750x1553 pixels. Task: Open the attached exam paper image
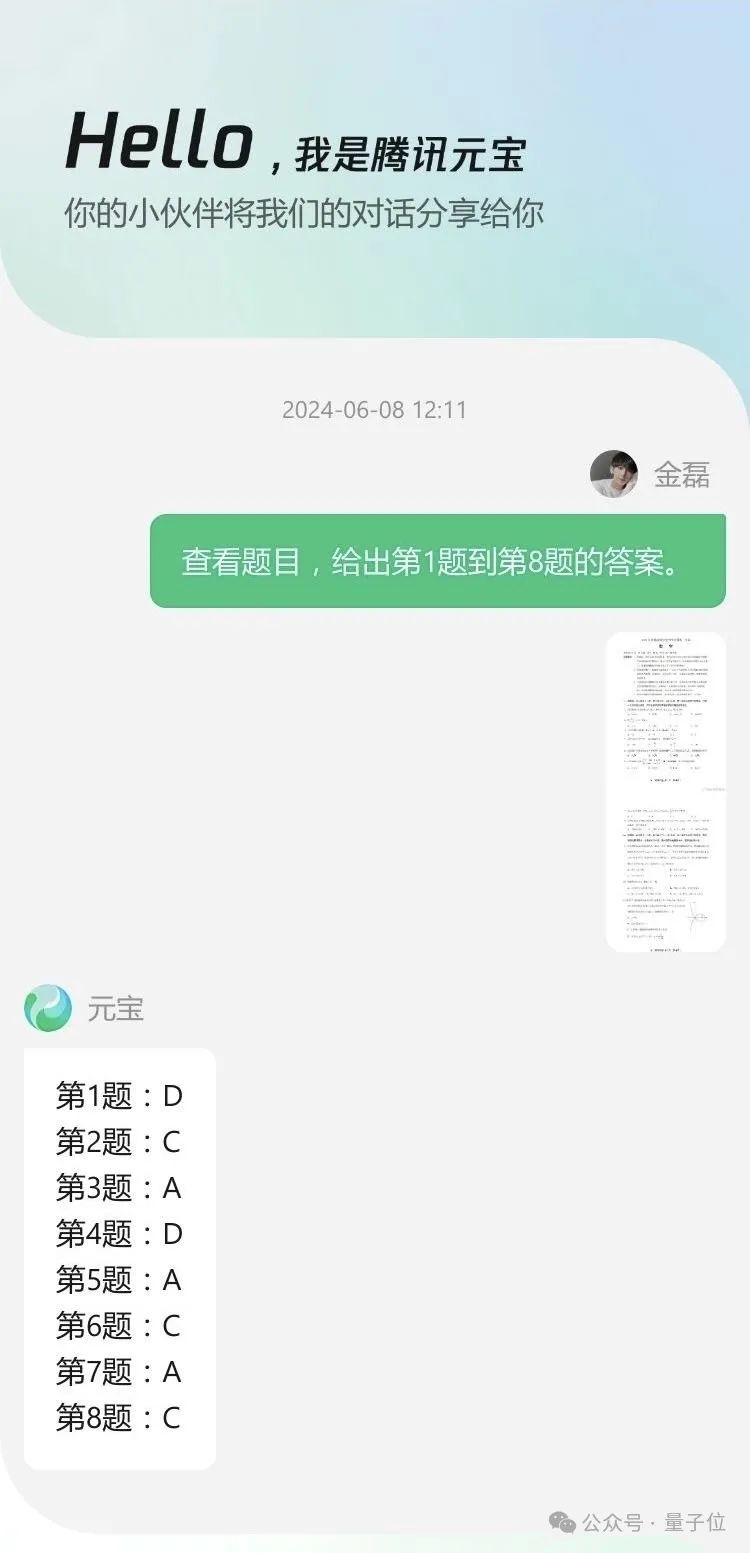pyautogui.click(x=665, y=791)
